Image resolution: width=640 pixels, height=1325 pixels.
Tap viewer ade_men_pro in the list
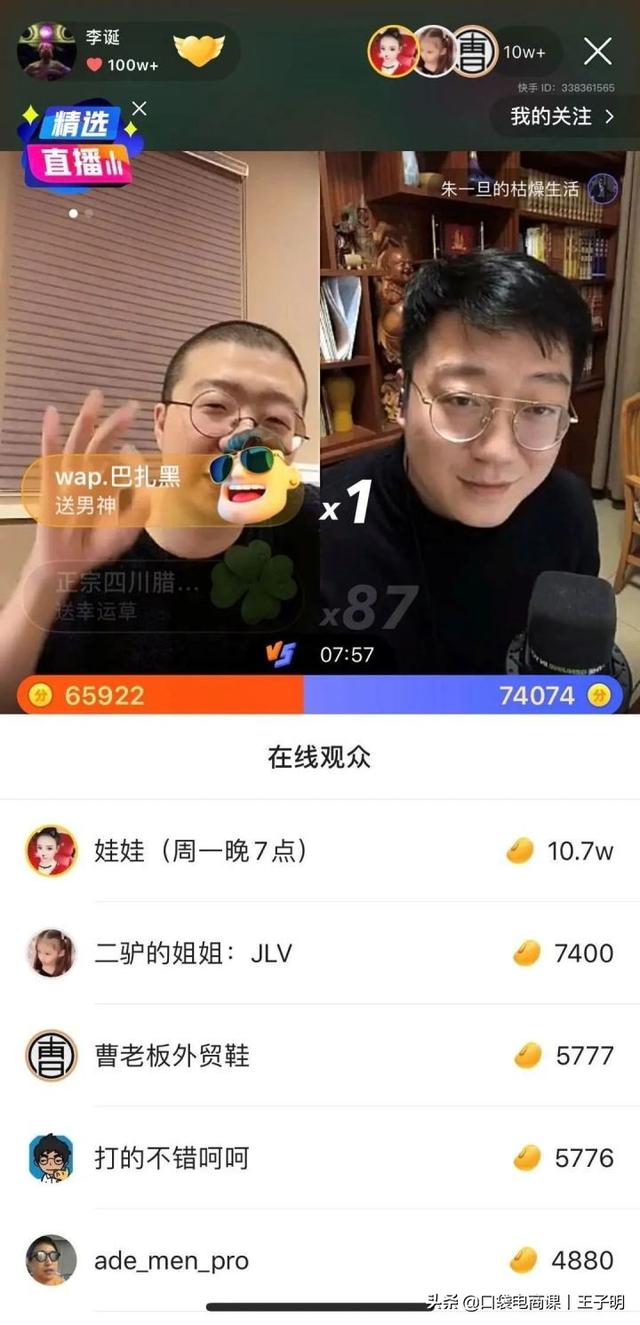(x=171, y=1260)
